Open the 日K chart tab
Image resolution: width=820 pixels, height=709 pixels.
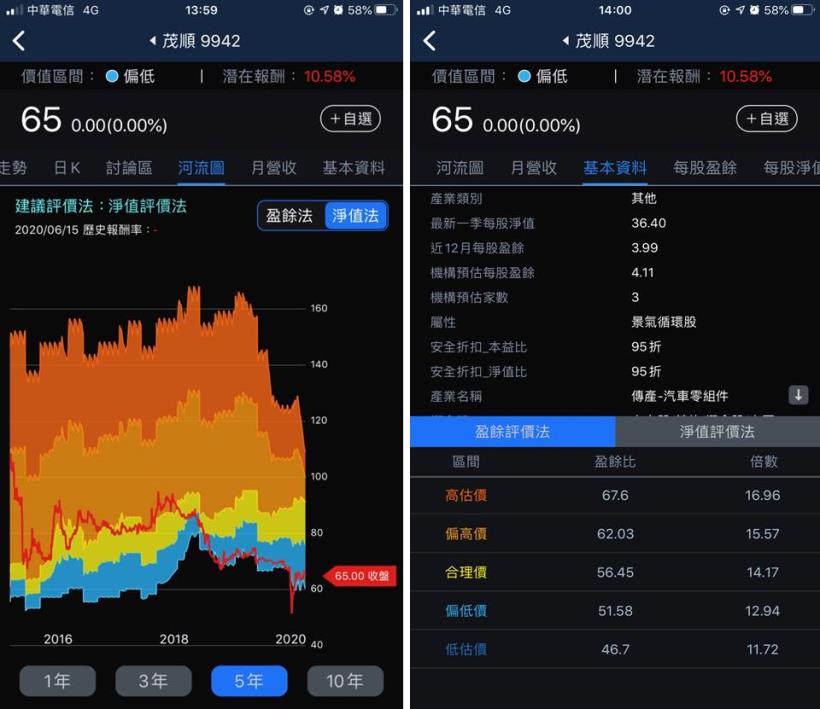67,168
